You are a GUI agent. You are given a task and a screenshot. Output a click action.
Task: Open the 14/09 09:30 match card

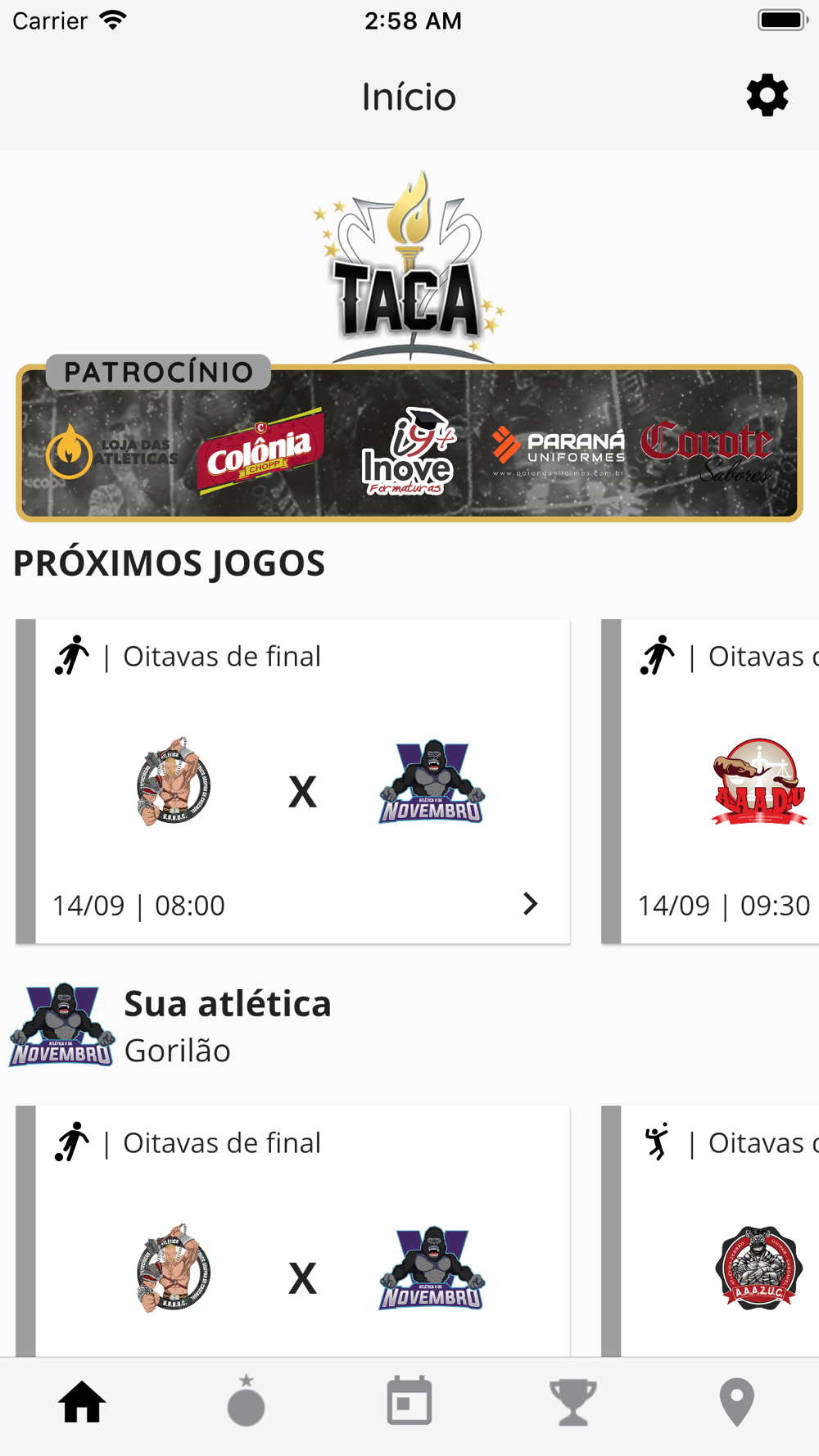713,781
